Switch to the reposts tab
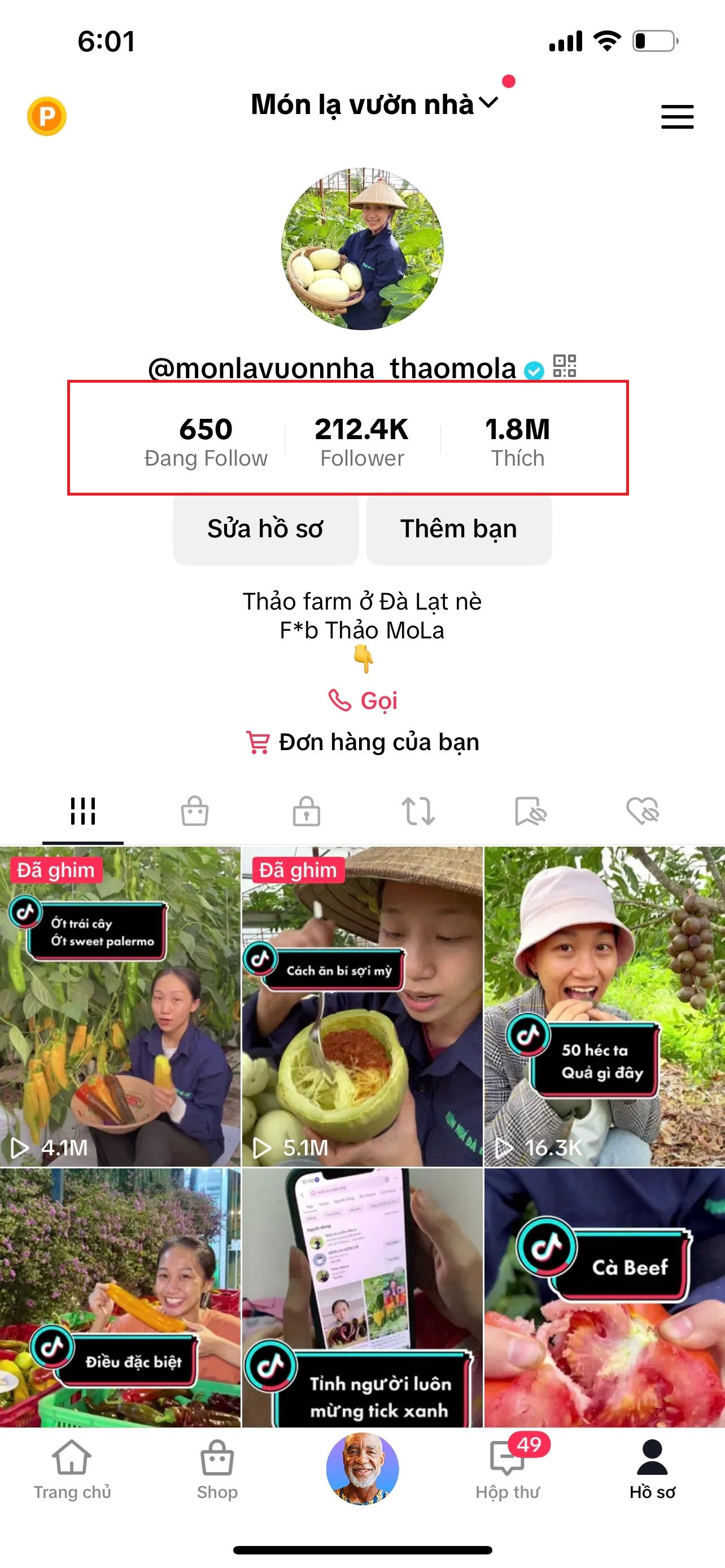Image resolution: width=725 pixels, height=1568 pixels. click(x=418, y=812)
